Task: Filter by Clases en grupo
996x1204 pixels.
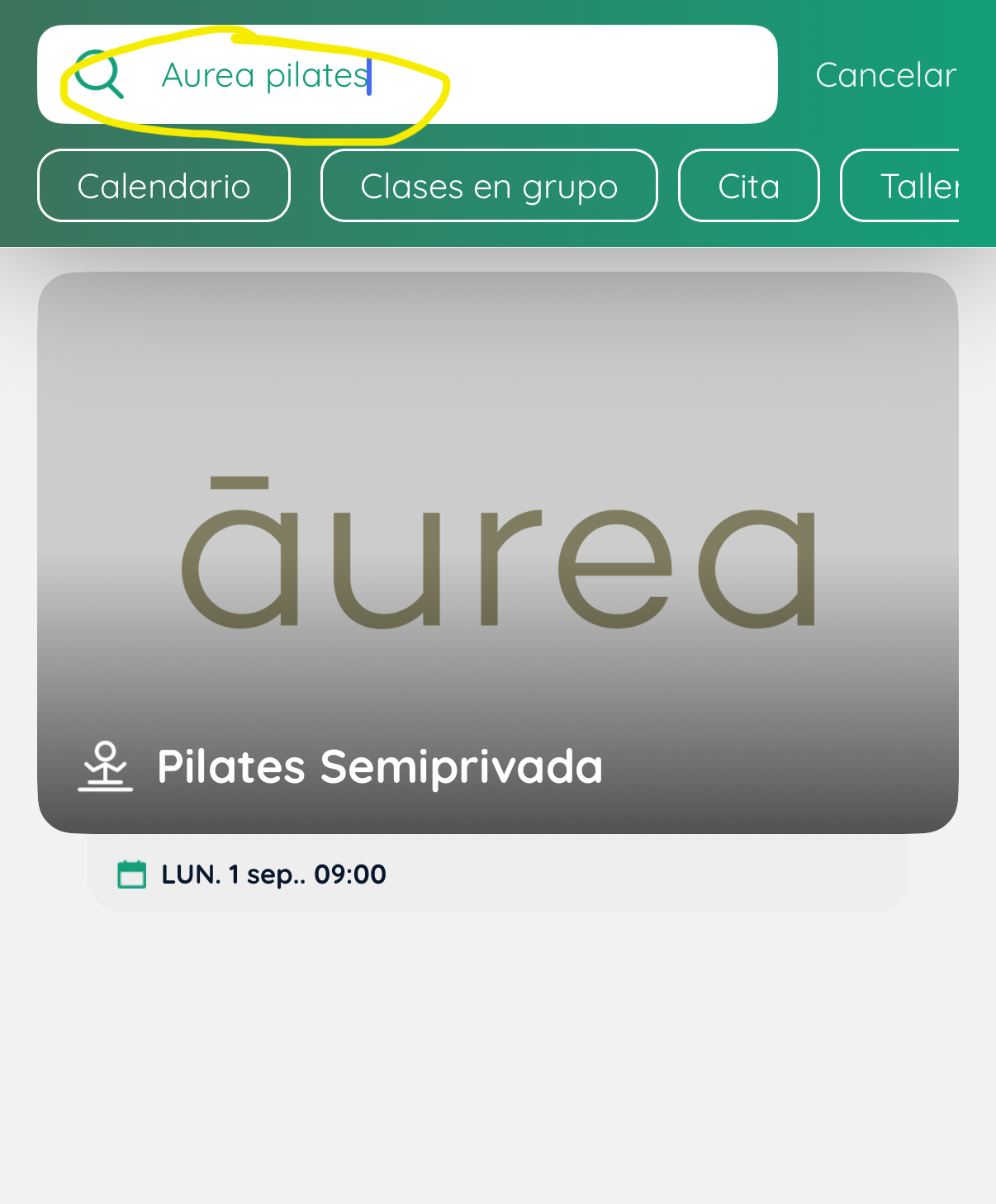Action: pos(489,186)
